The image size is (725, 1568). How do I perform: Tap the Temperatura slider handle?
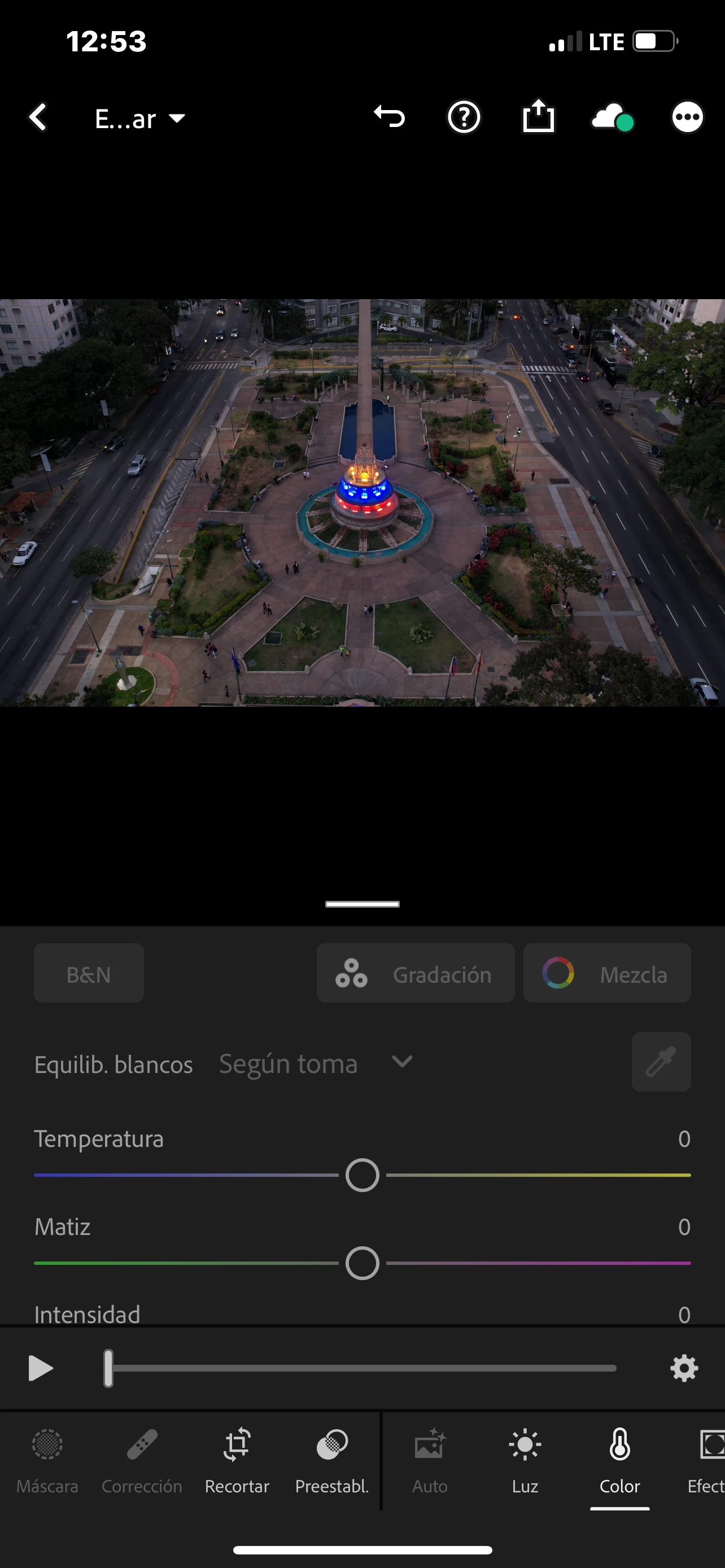[362, 1175]
